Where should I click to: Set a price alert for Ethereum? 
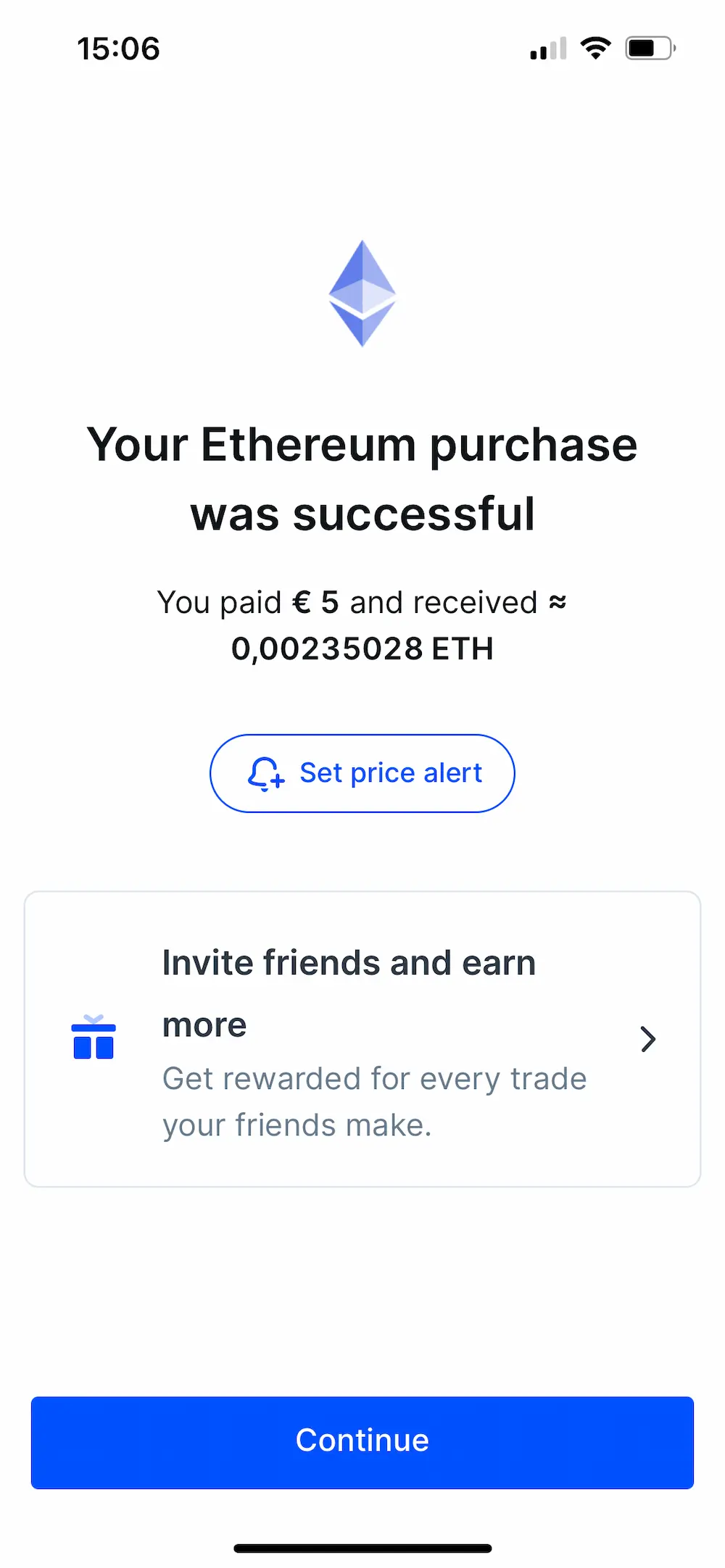(x=362, y=773)
